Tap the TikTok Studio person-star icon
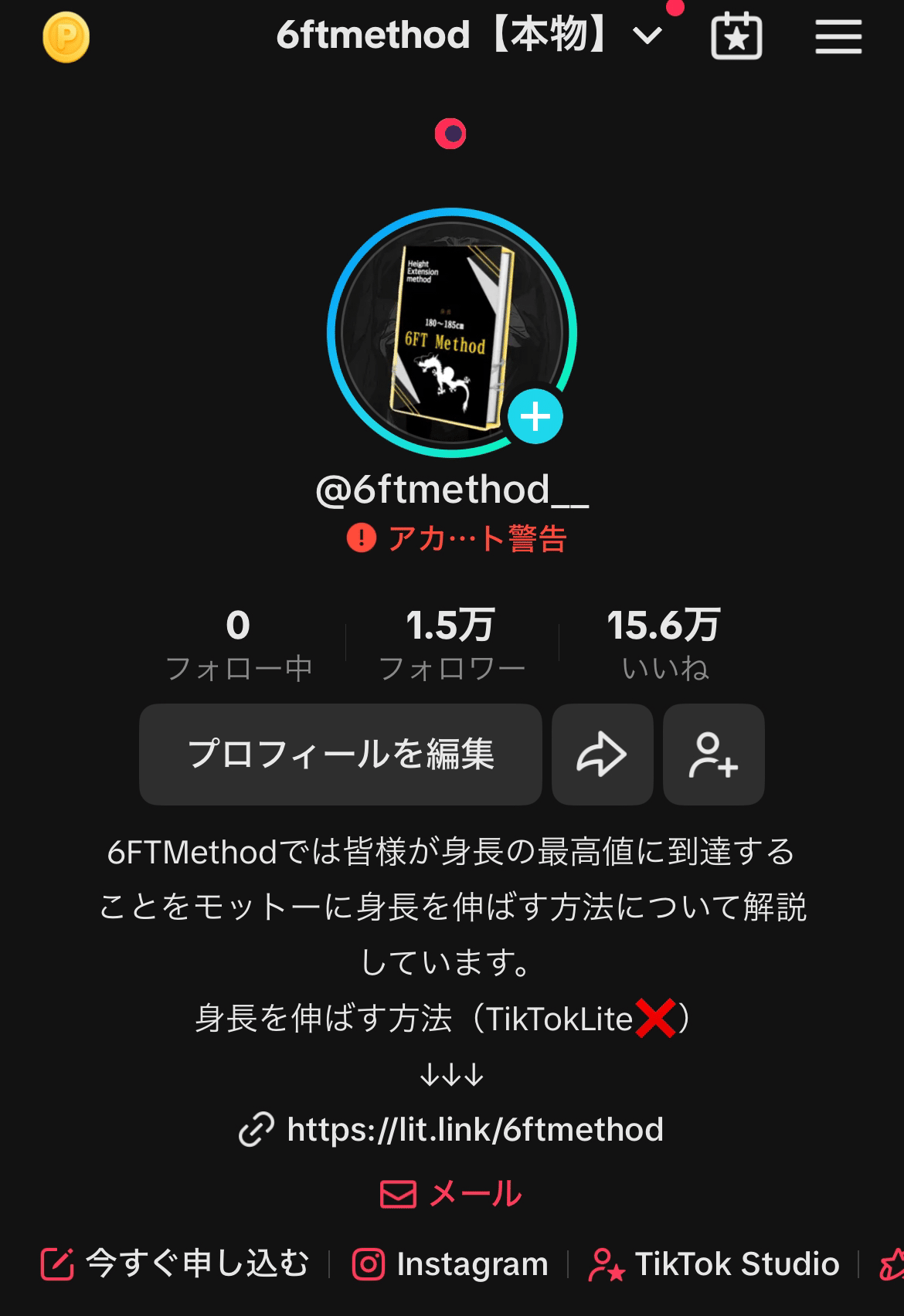 coord(607,1263)
